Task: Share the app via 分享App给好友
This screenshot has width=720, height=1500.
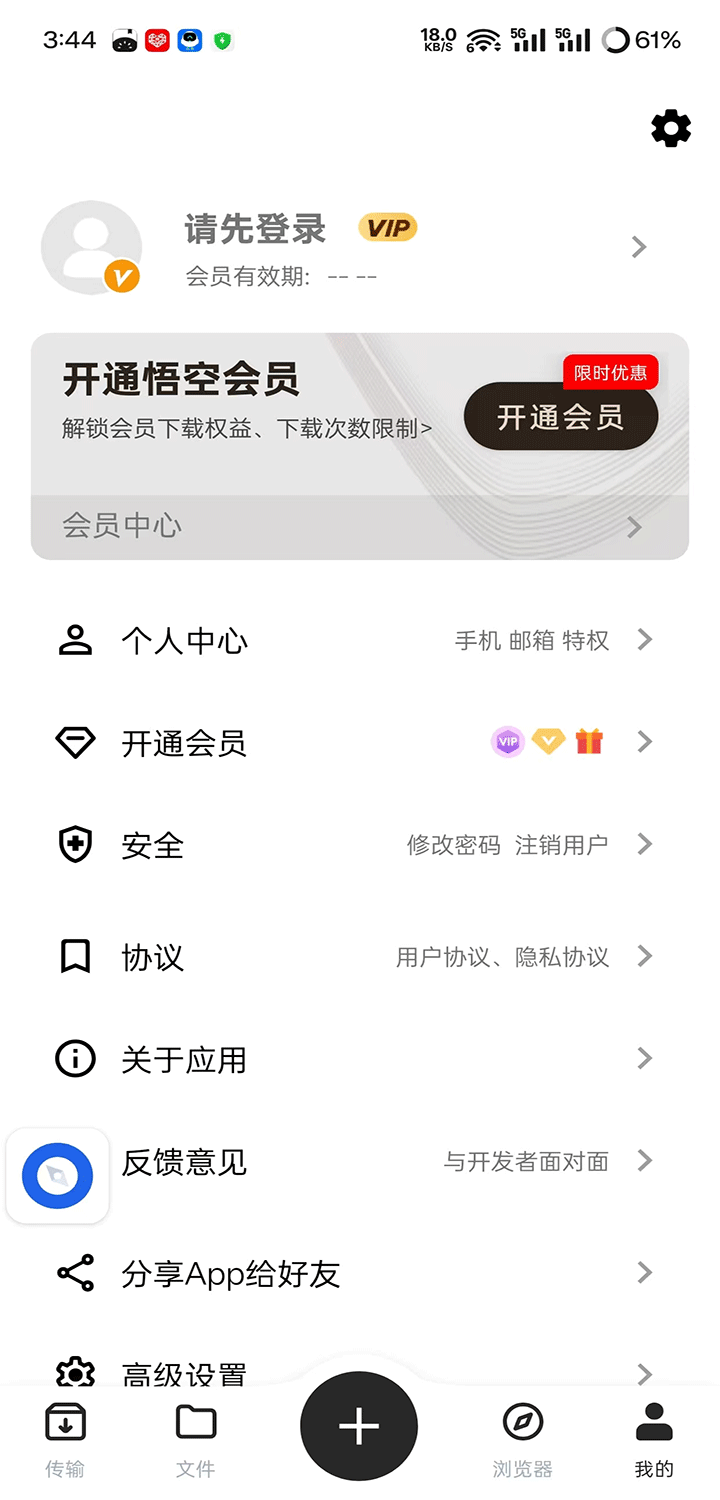Action: tap(359, 1273)
